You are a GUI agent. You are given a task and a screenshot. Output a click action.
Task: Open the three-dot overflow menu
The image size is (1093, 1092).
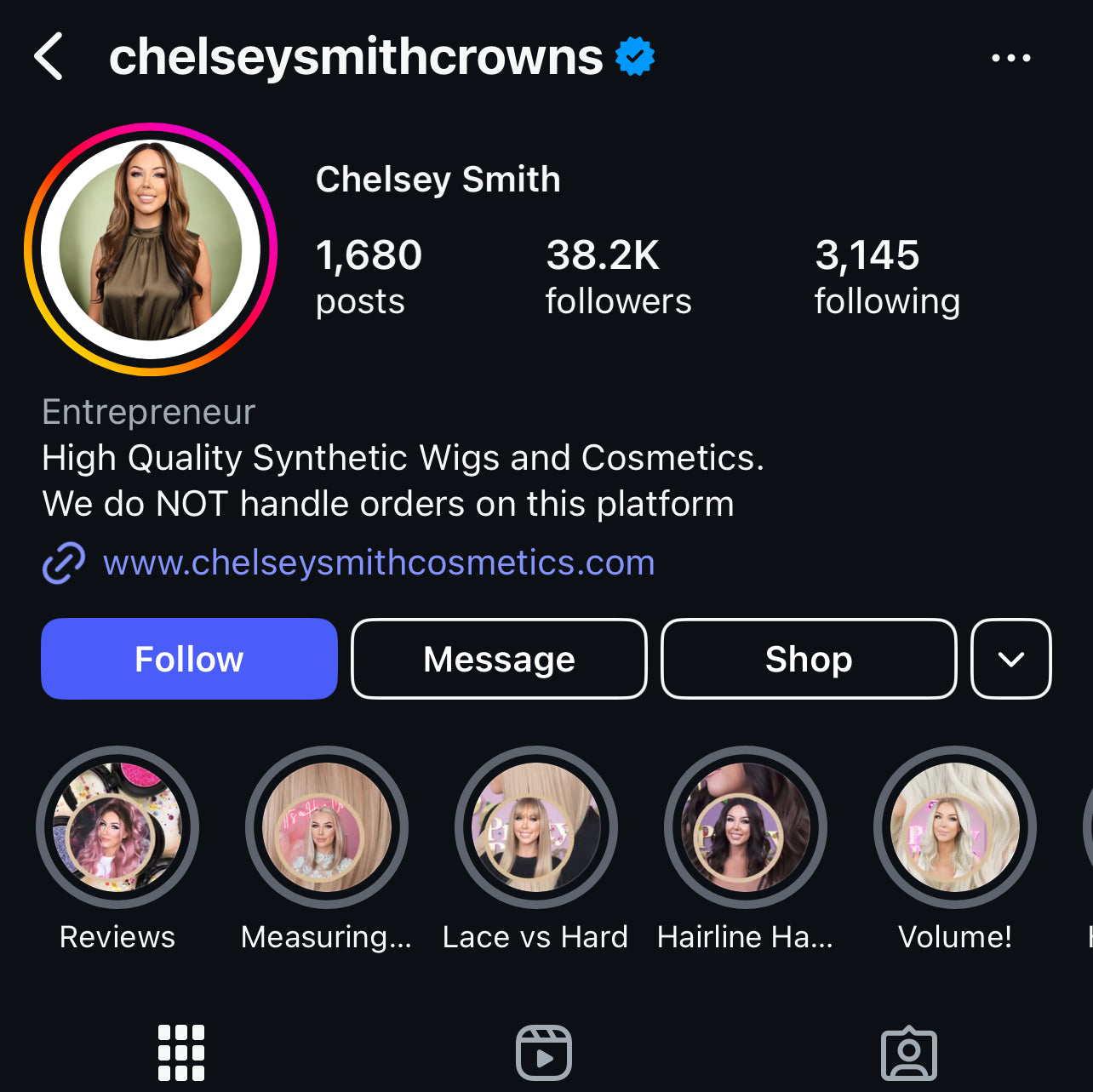coord(1010,58)
